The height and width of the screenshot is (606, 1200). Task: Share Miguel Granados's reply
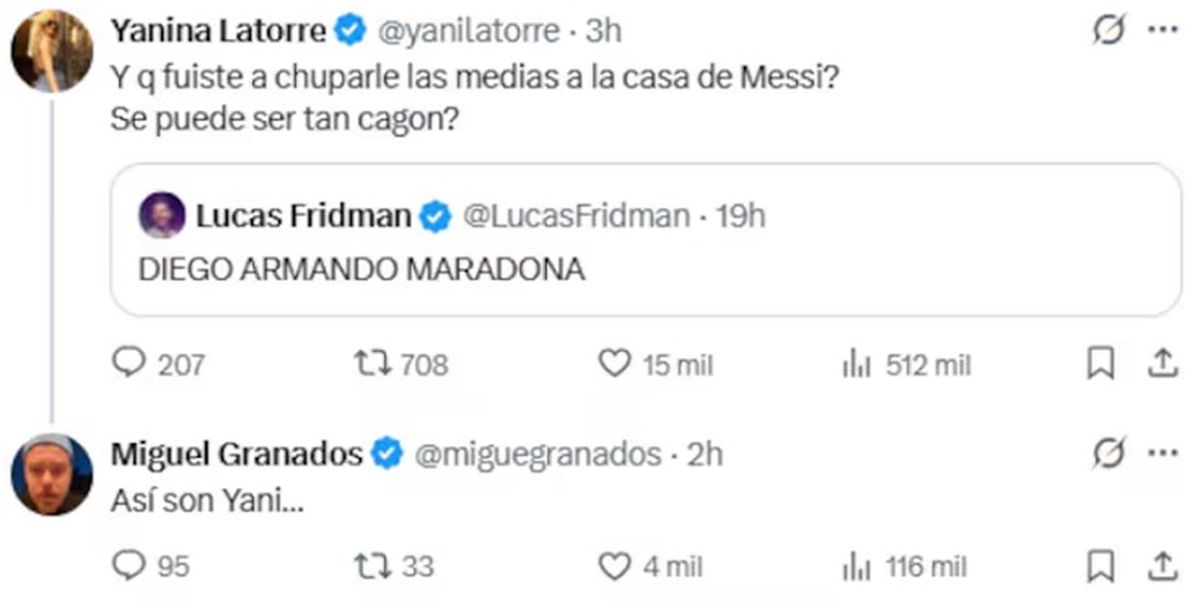[x=1161, y=566]
